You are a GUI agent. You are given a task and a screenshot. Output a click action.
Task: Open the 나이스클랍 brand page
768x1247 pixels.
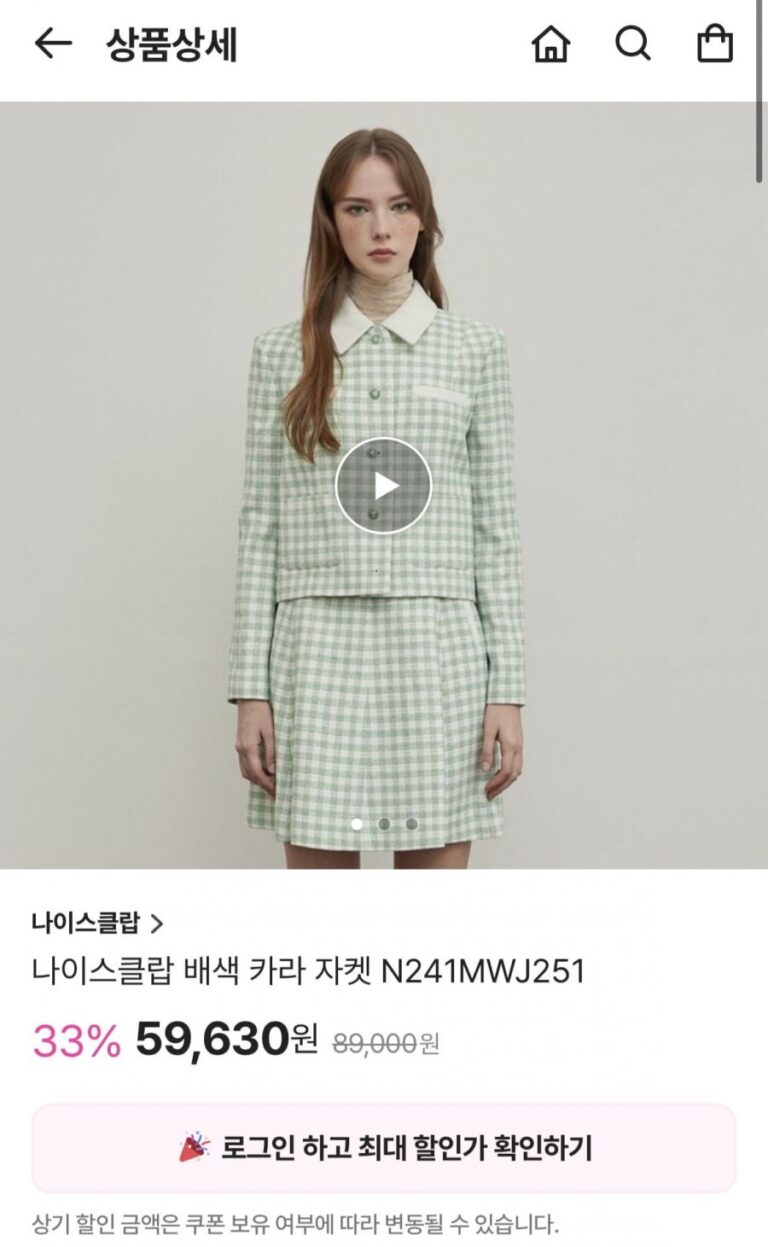click(97, 921)
